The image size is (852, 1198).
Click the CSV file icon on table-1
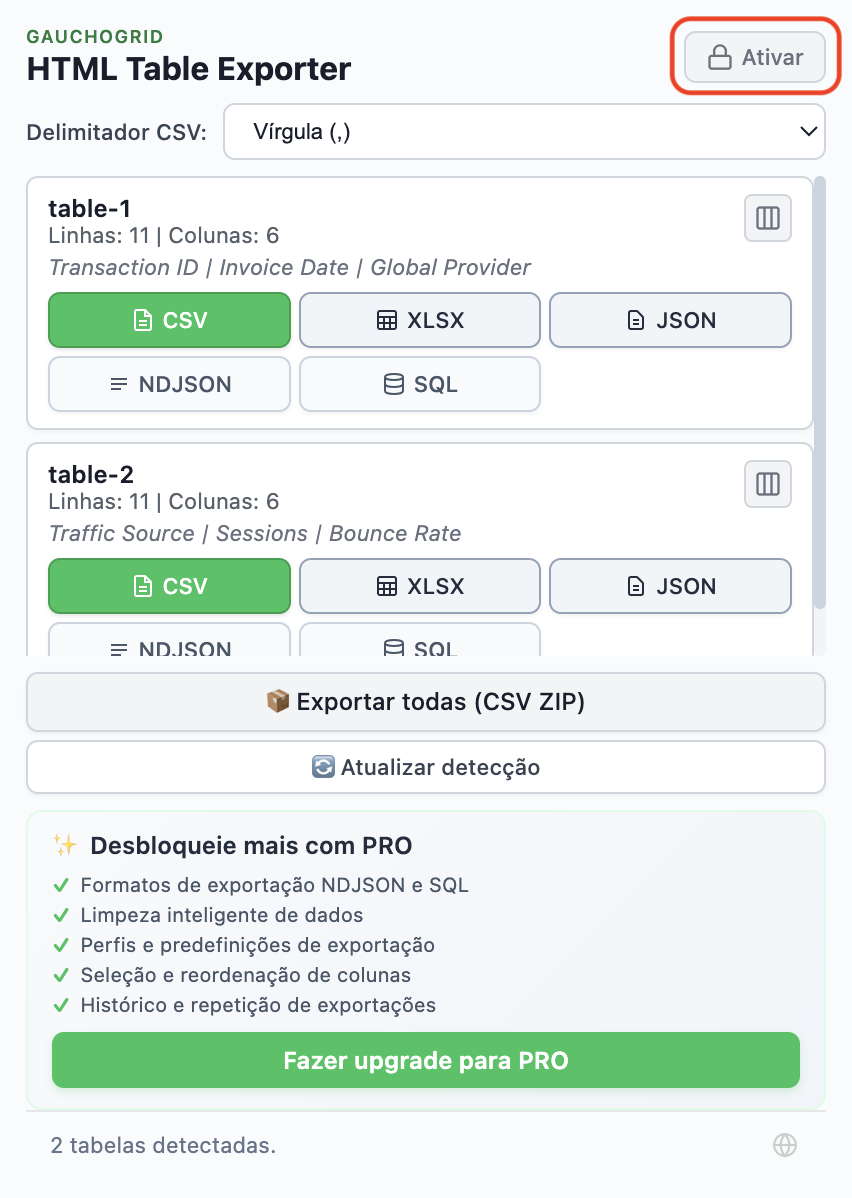point(143,320)
